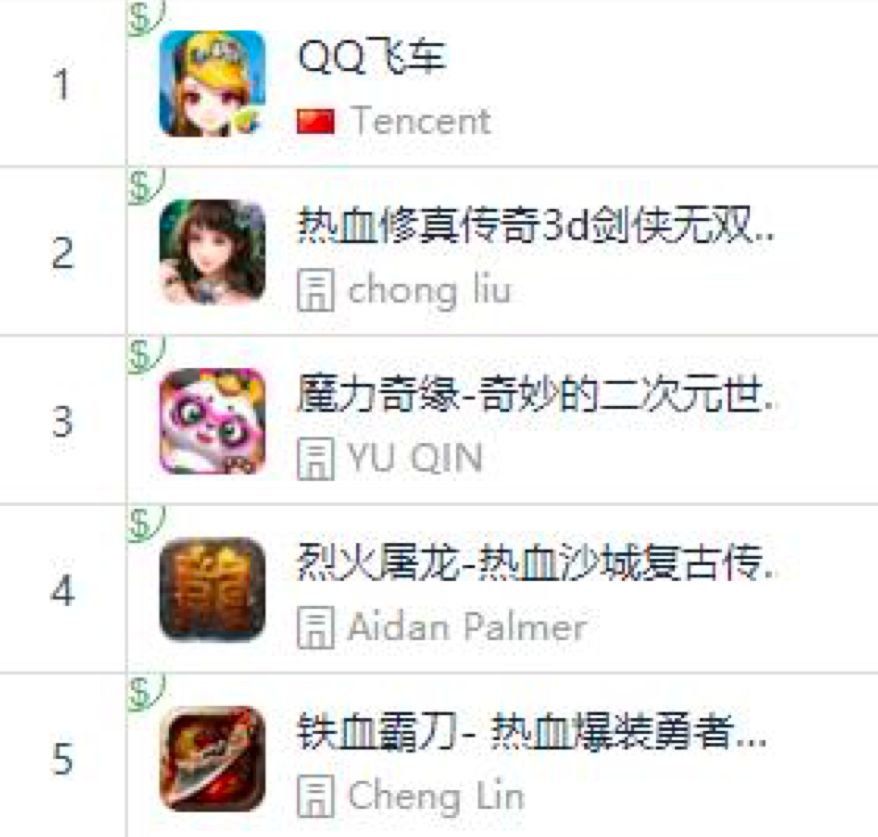View publisher Aidan Palmer

466,628
